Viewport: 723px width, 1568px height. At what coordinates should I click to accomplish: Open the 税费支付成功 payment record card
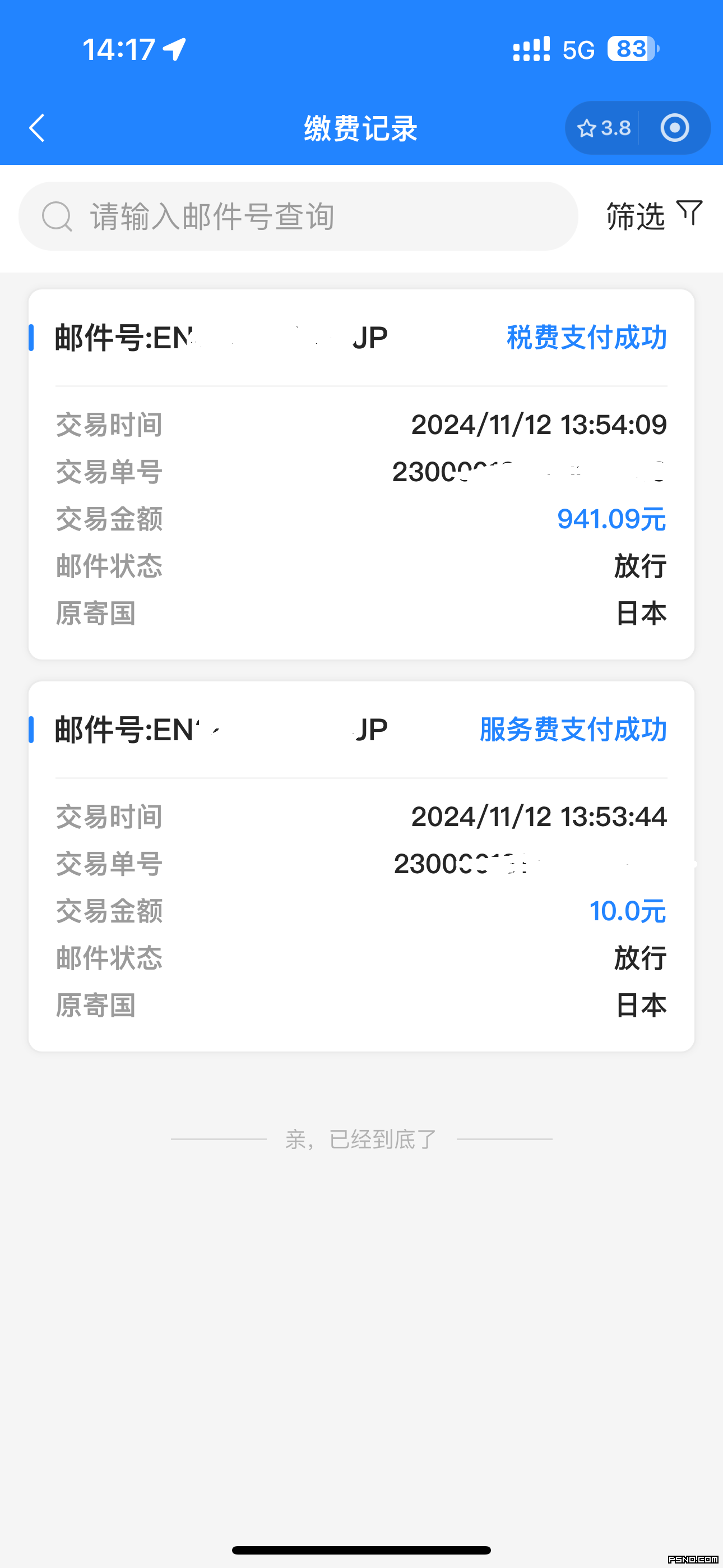click(361, 474)
